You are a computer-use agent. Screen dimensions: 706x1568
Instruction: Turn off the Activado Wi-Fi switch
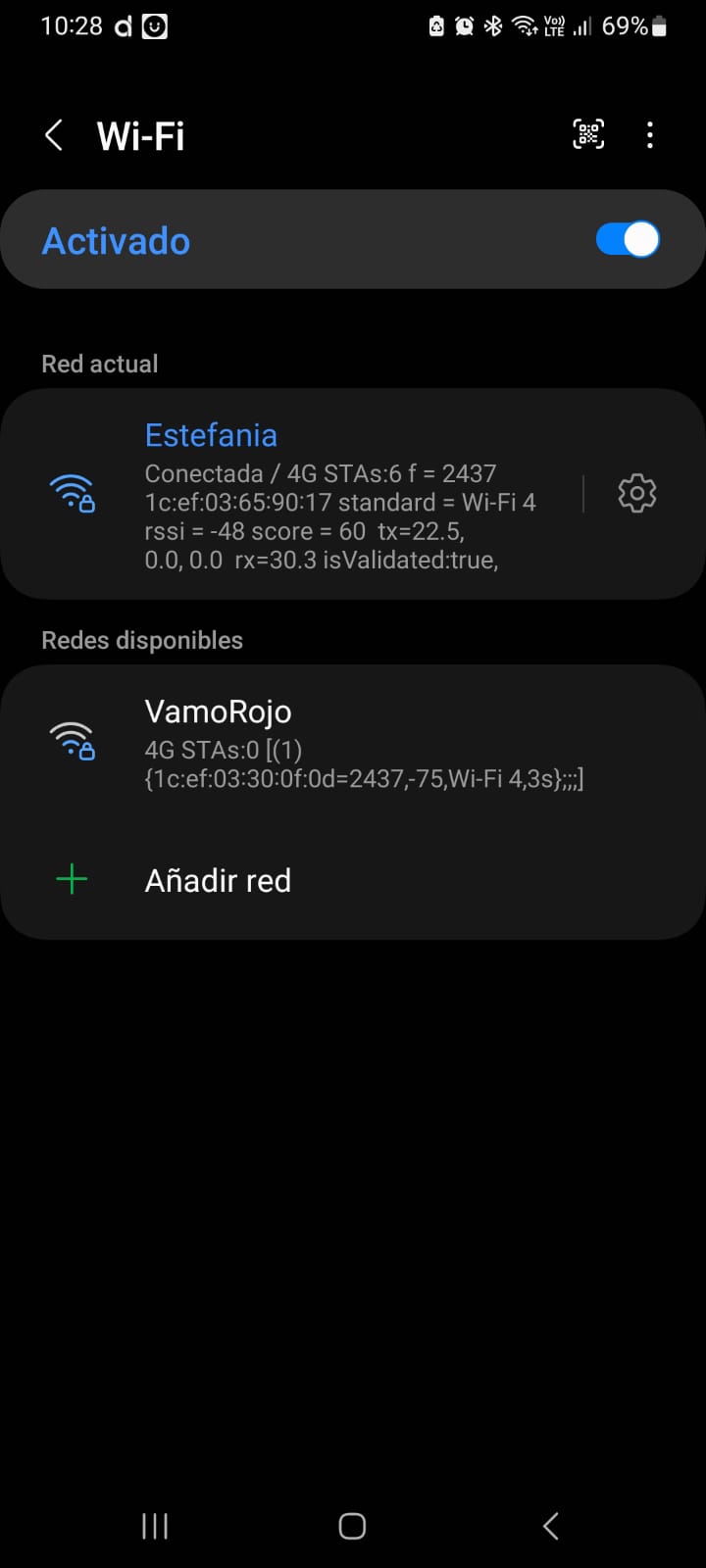click(x=628, y=239)
